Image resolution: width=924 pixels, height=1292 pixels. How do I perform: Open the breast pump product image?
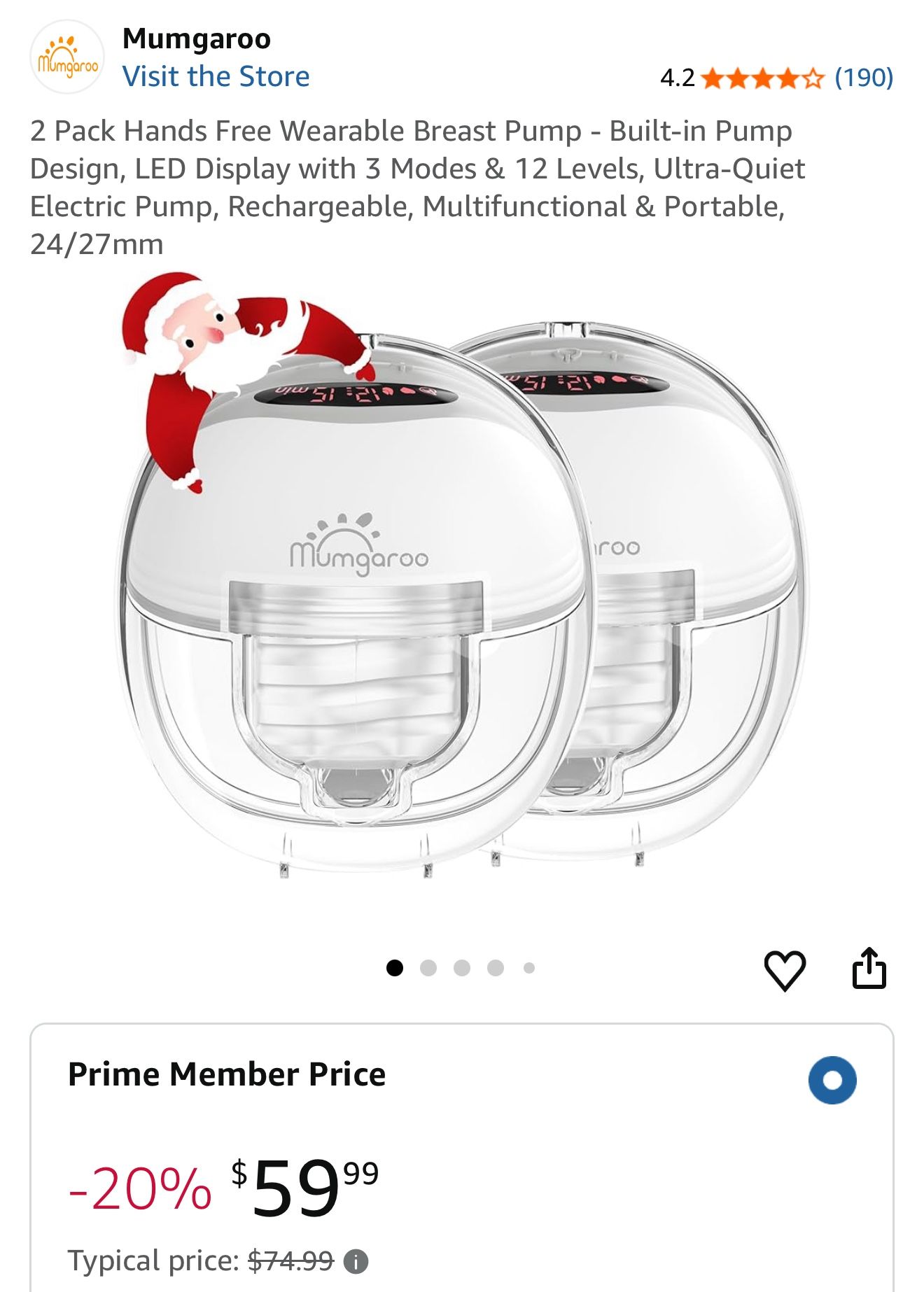point(462,595)
